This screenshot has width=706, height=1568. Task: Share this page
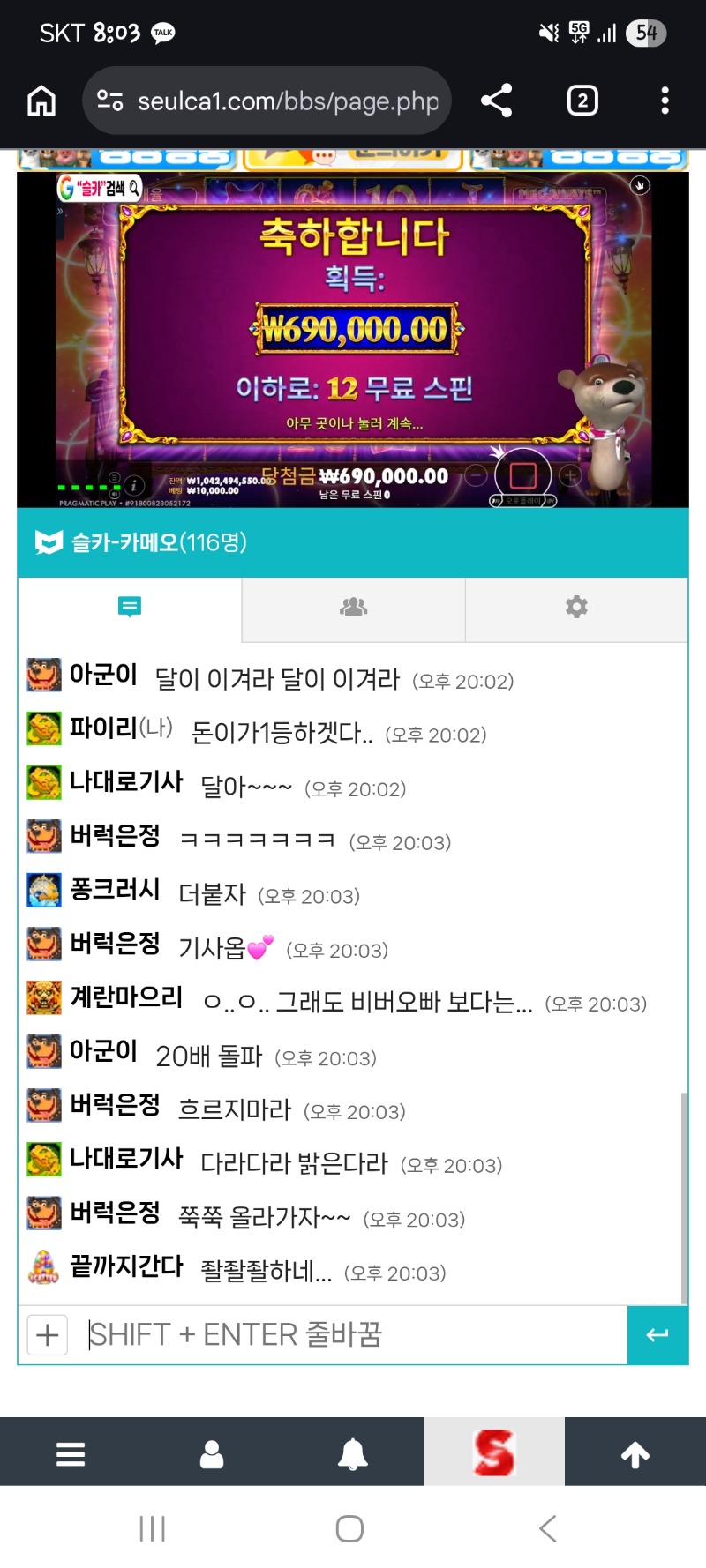tap(497, 101)
